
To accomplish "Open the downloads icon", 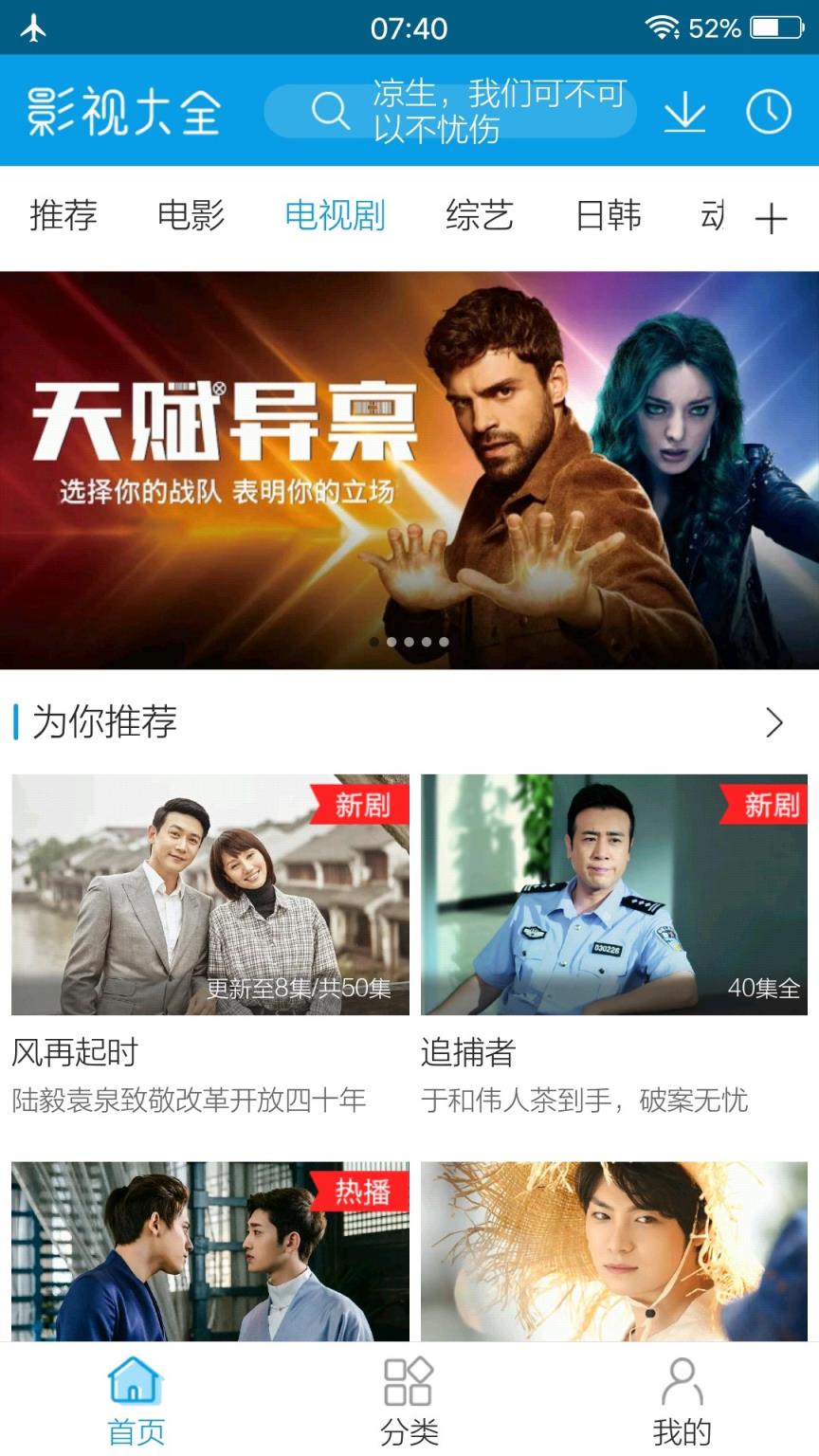I will (684, 112).
